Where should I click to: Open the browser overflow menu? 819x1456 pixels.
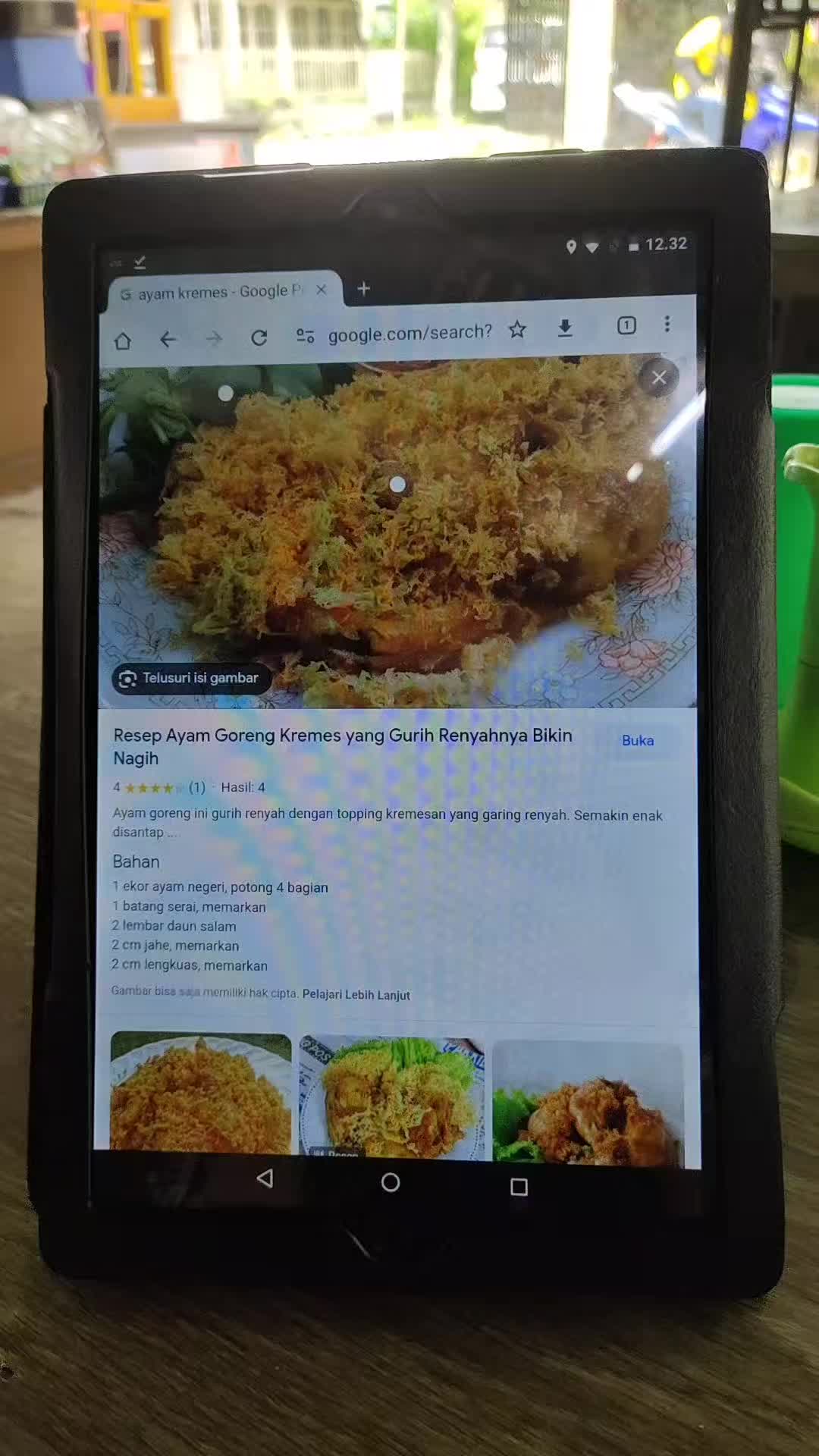(667, 324)
